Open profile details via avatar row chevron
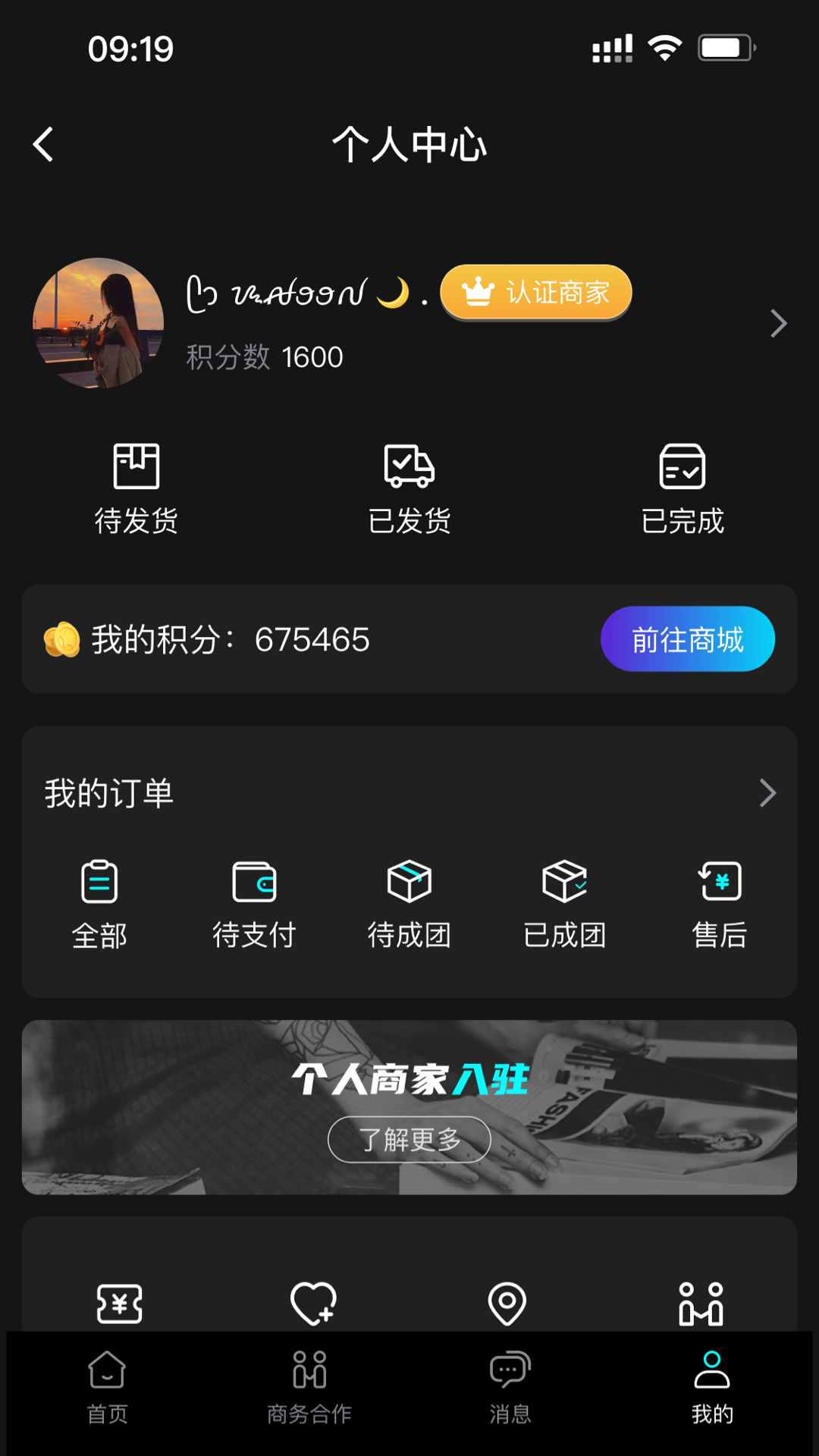819x1456 pixels. (x=779, y=324)
